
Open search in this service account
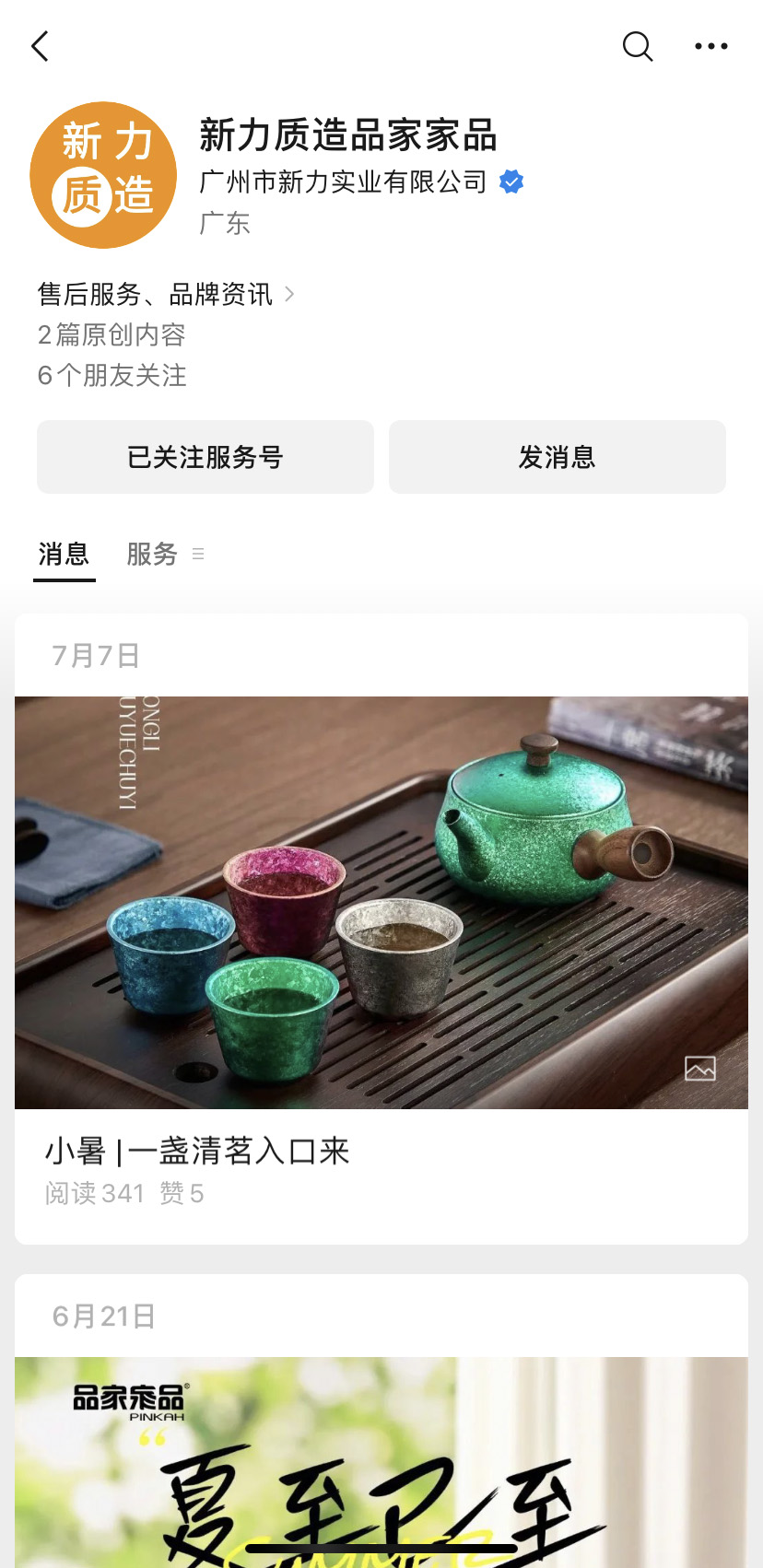637,46
